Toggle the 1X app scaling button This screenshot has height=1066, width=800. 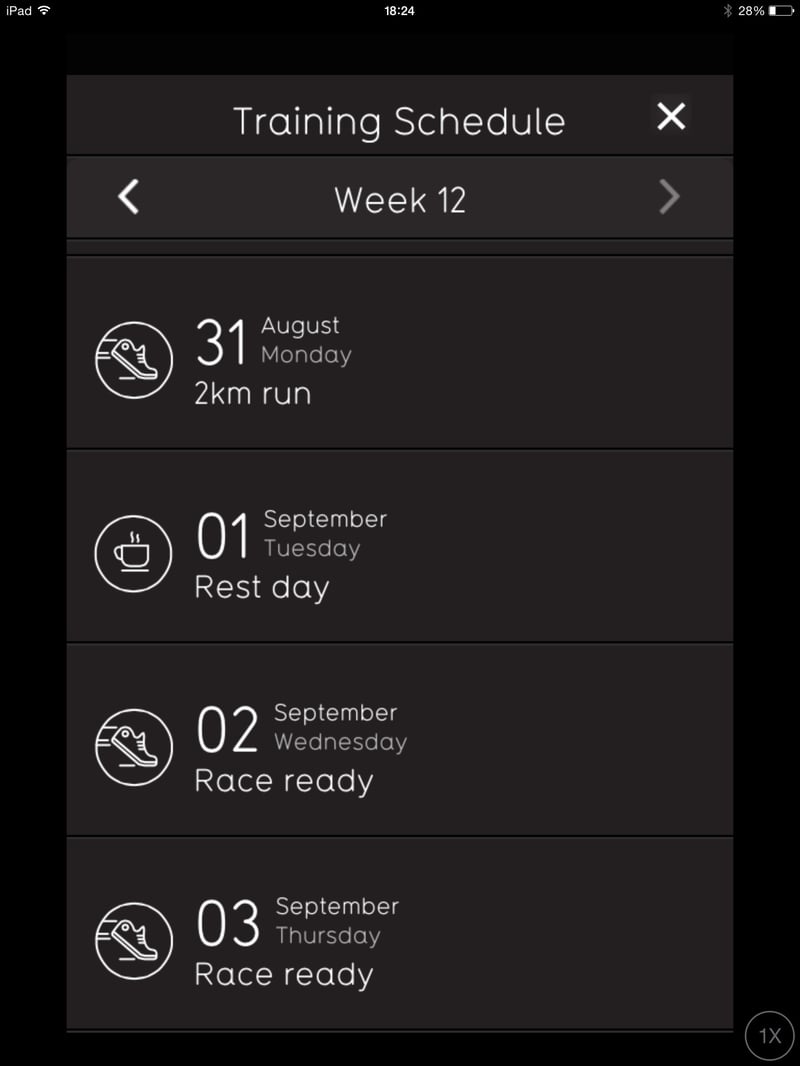(769, 1035)
